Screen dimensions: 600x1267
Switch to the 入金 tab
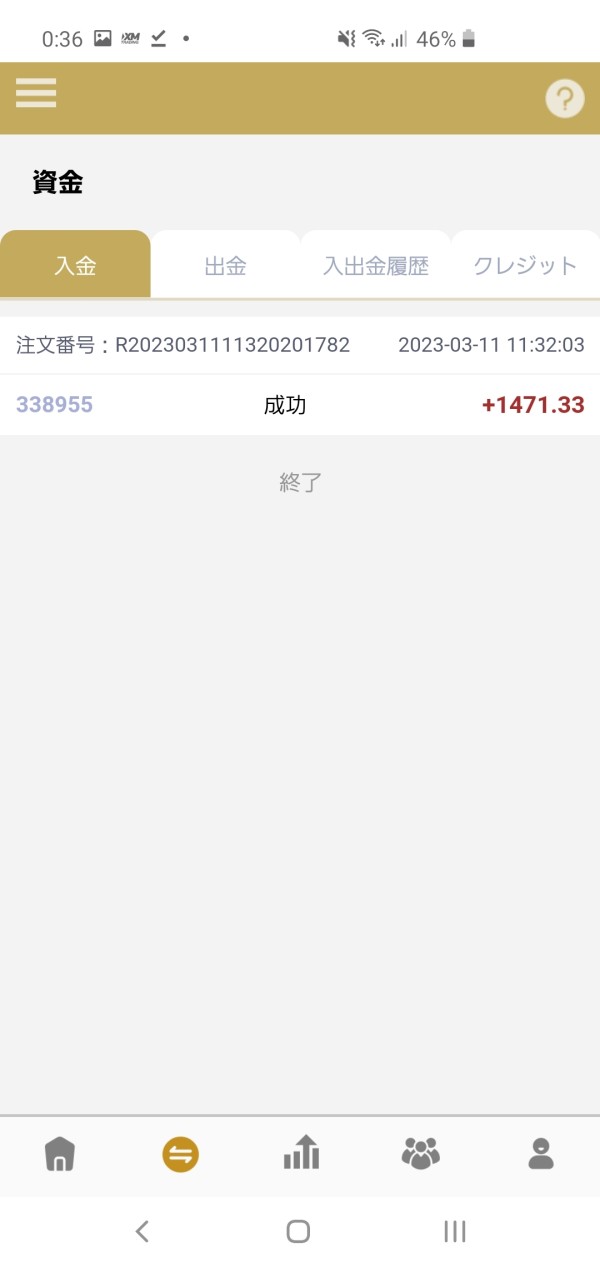click(x=75, y=266)
